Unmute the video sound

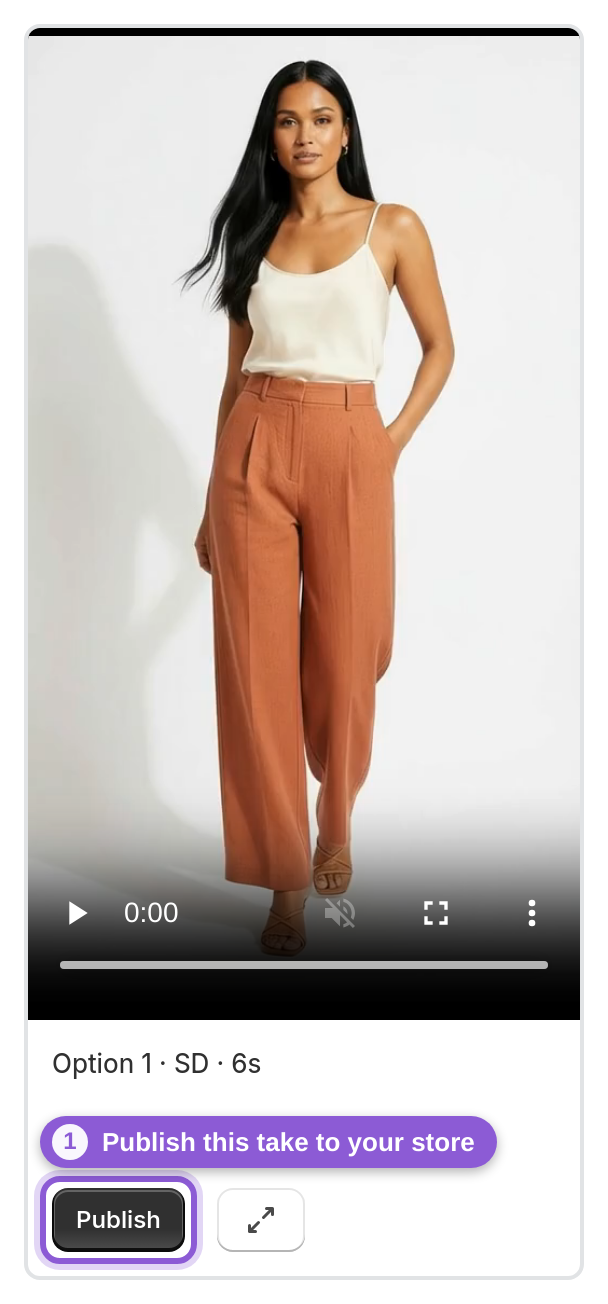pyautogui.click(x=340, y=912)
